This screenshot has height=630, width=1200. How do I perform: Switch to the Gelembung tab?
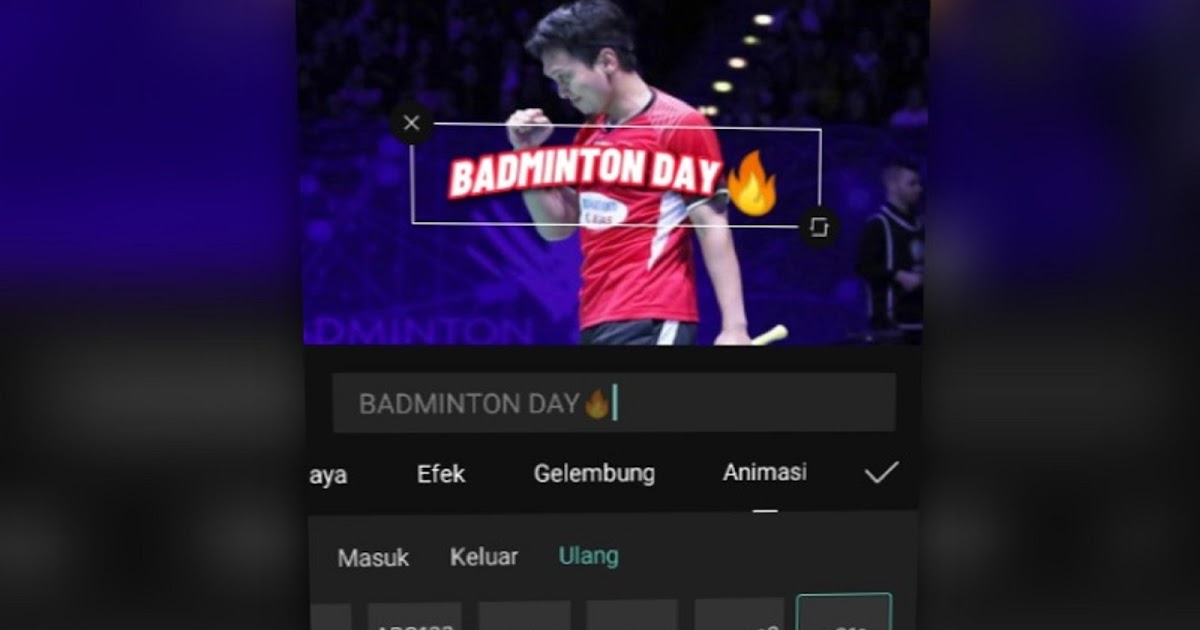[594, 474]
